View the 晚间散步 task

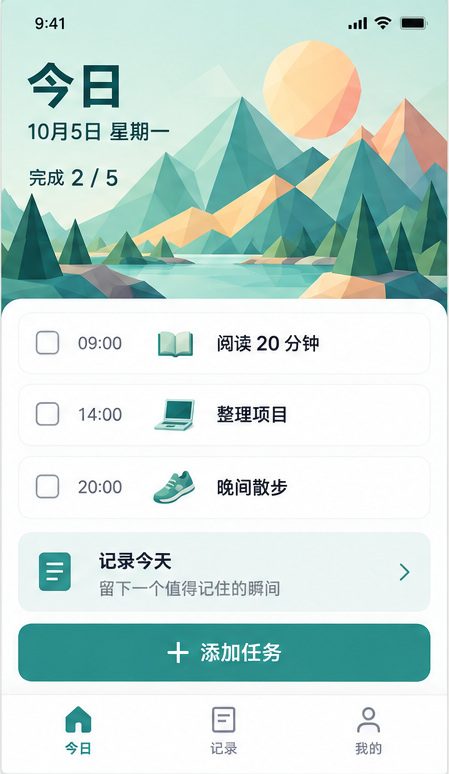click(224, 487)
